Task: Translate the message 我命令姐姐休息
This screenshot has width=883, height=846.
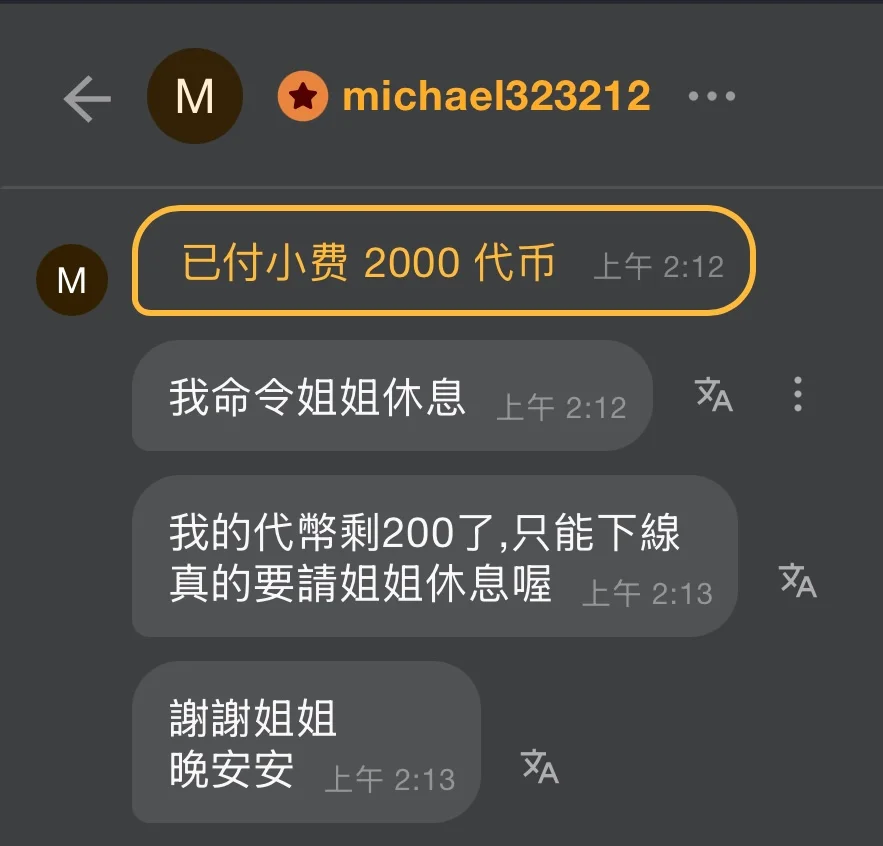Action: 714,395
